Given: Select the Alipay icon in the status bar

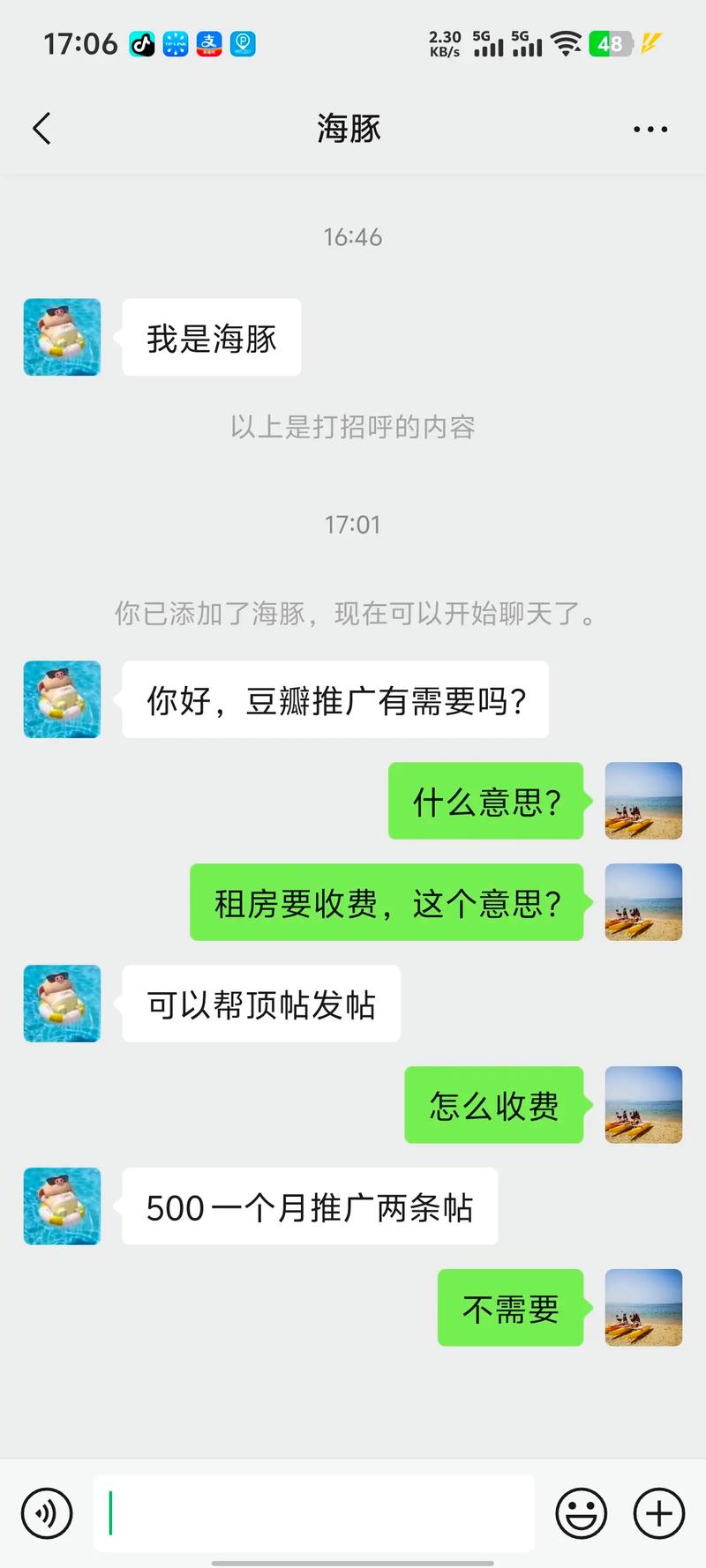Looking at the screenshot, I should pos(208,43).
